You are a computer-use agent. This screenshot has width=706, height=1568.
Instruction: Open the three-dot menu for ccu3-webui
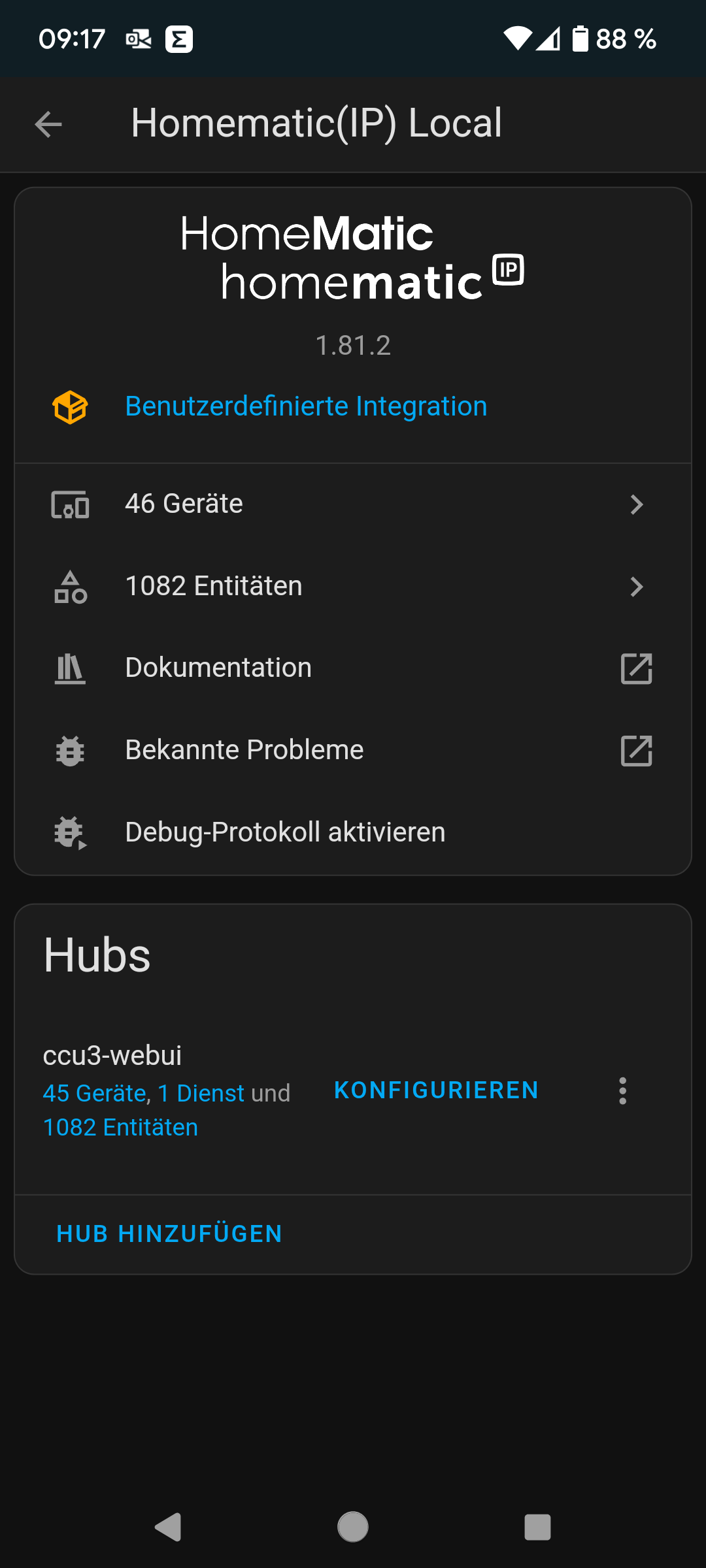tap(622, 1091)
